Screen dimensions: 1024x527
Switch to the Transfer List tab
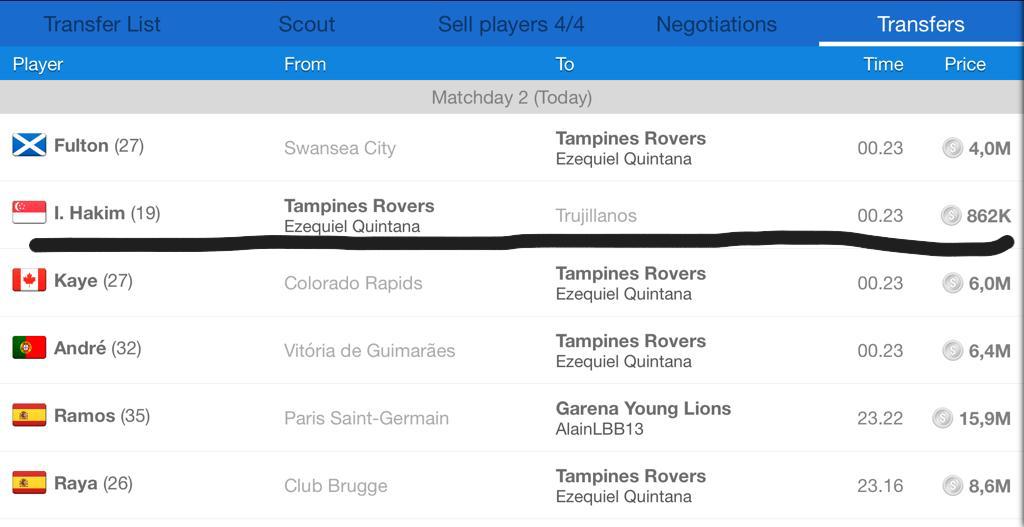[x=102, y=24]
